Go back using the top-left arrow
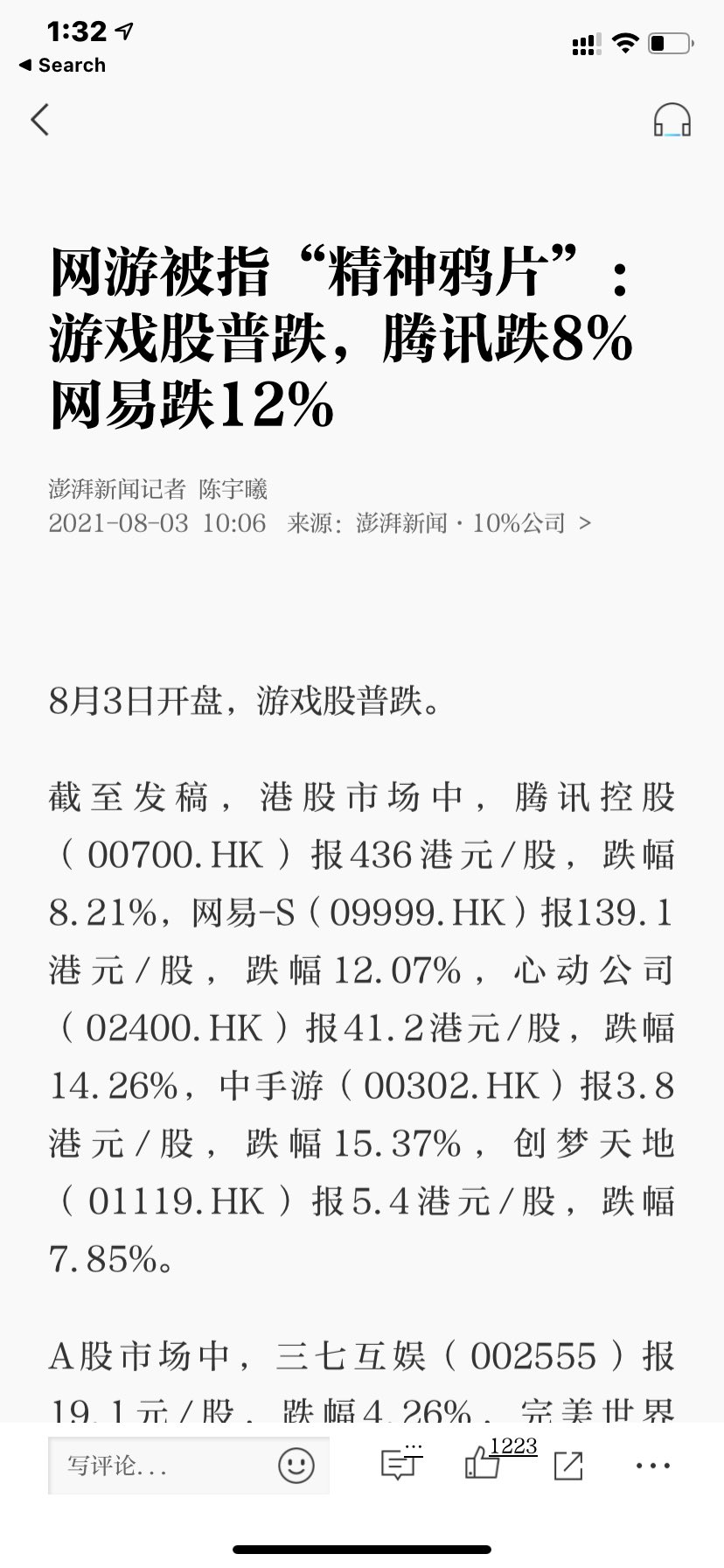724x1568 pixels. click(39, 120)
